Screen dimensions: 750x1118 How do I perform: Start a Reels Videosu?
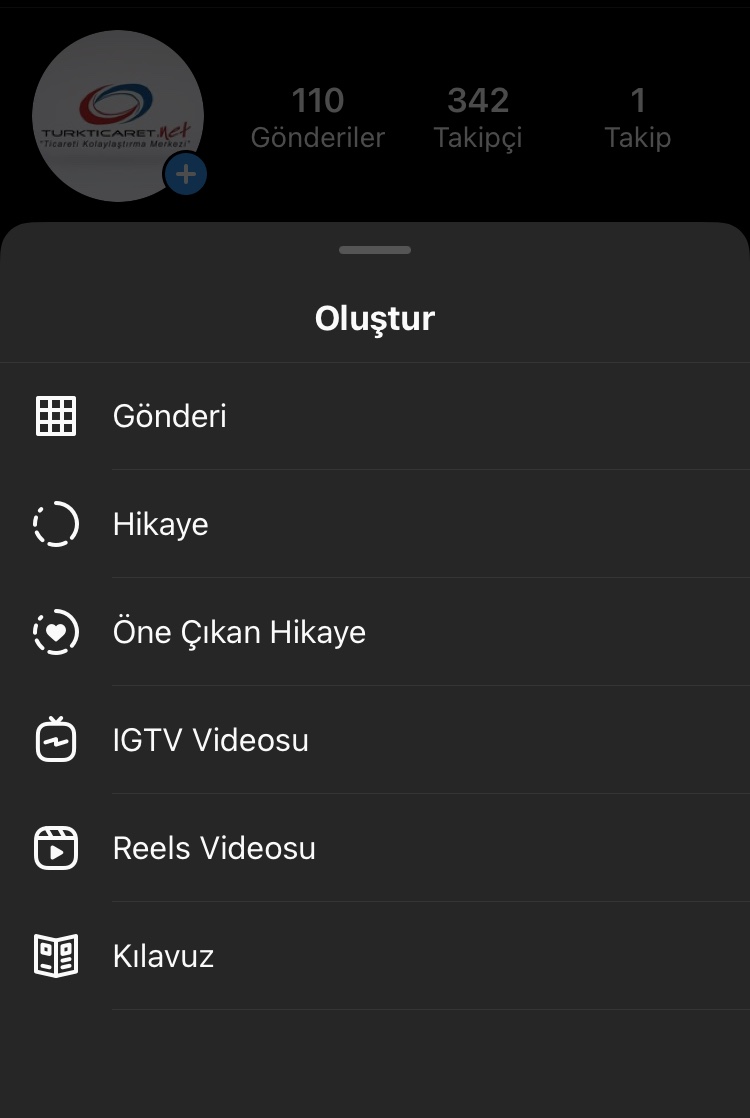[214, 848]
